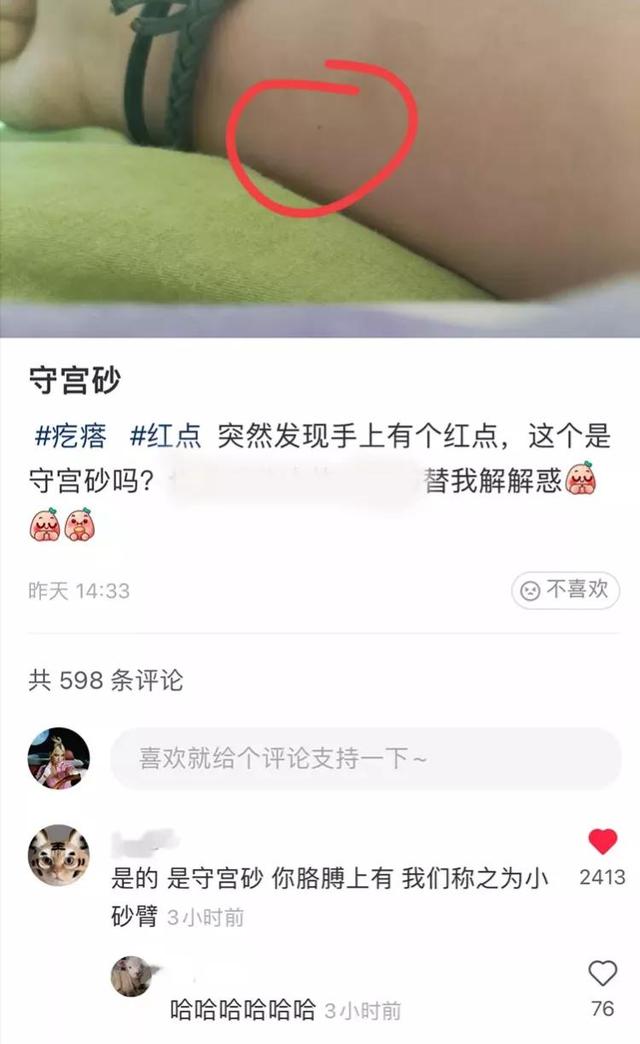Viewport: 640px width, 1044px height.
Task: View the post photo with red circle
Action: [320, 168]
